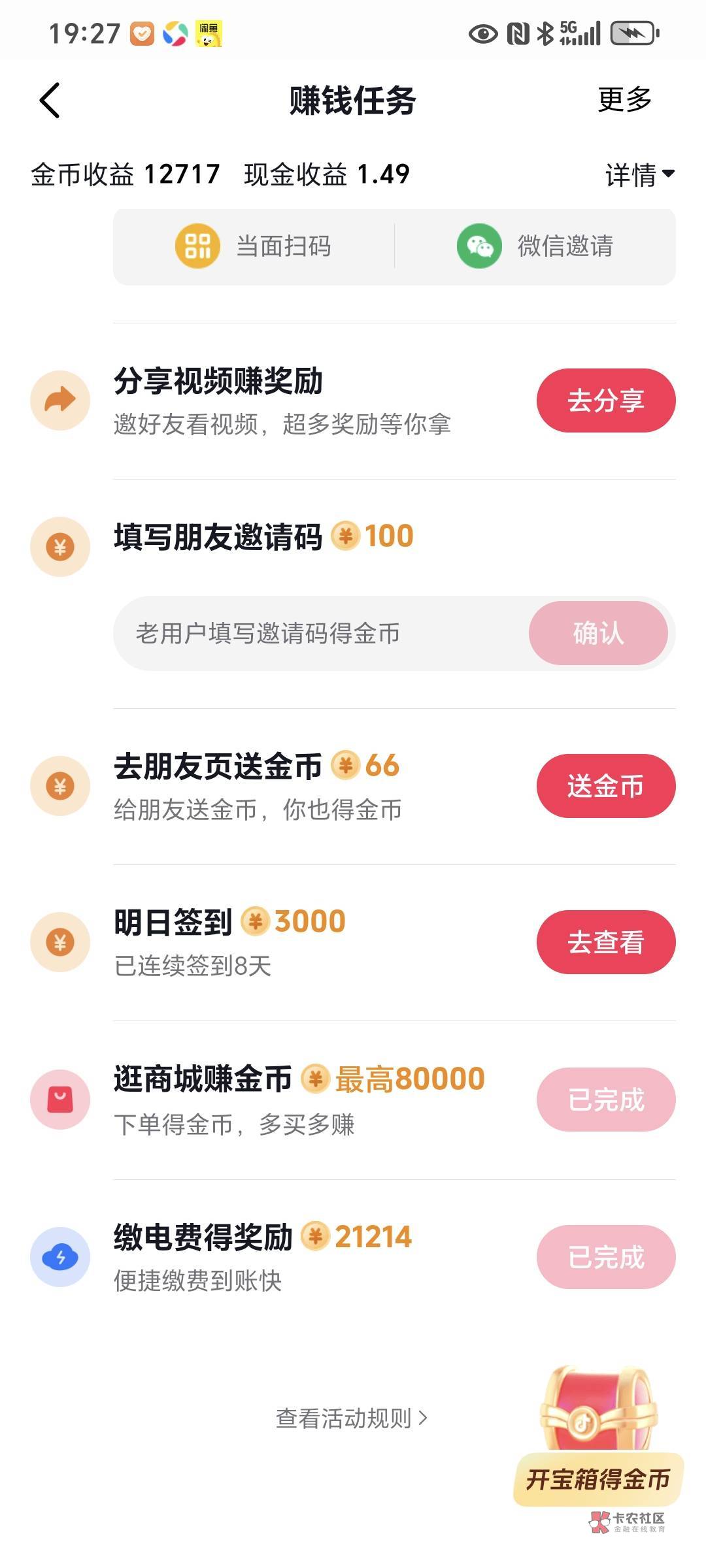Tap 已完成 next to 缴电费得奖励

click(x=605, y=1257)
